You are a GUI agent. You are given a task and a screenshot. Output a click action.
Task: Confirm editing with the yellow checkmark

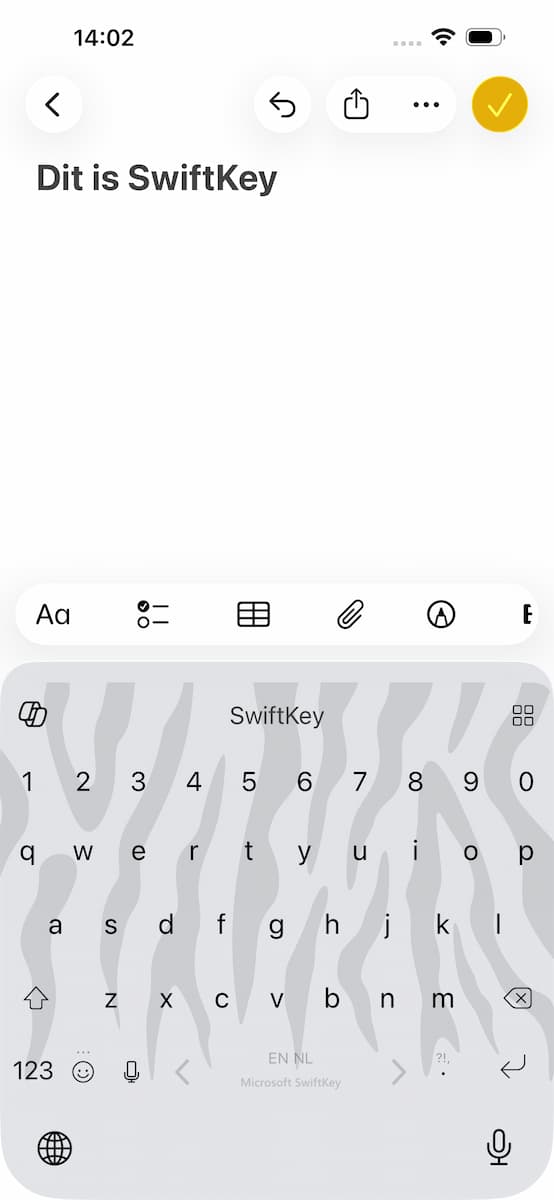499,104
